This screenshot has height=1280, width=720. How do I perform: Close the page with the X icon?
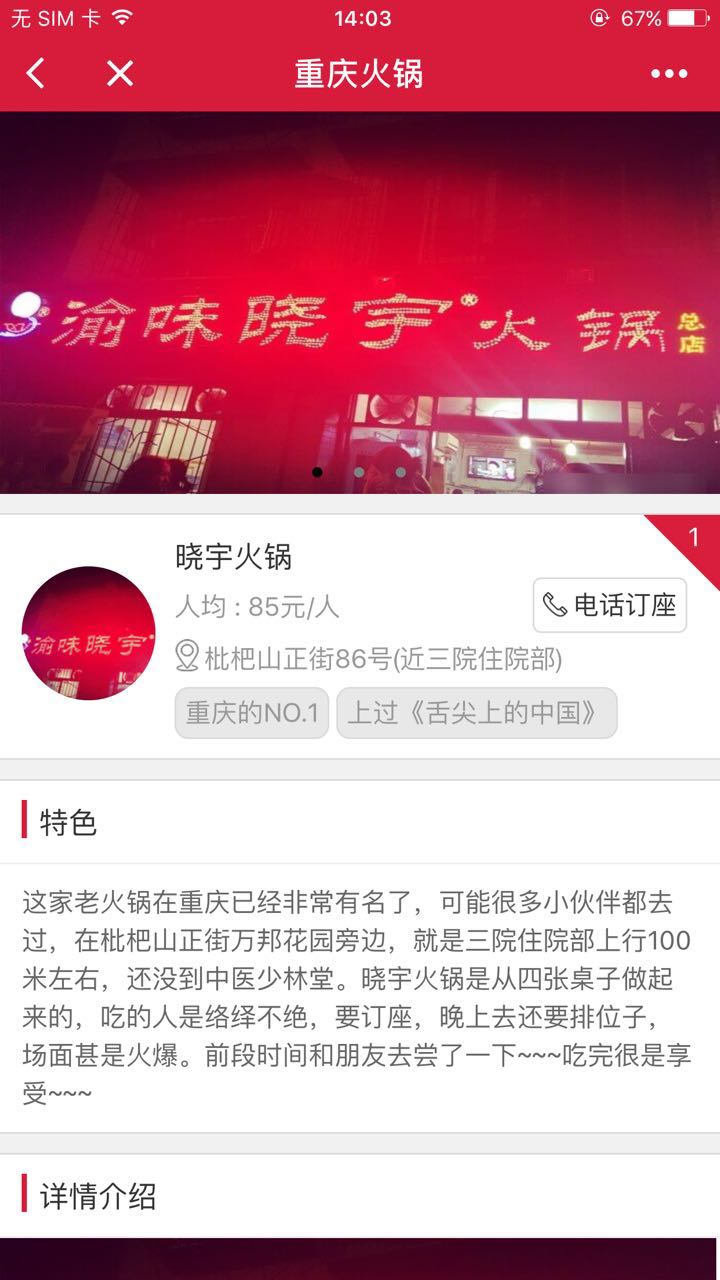click(x=120, y=73)
